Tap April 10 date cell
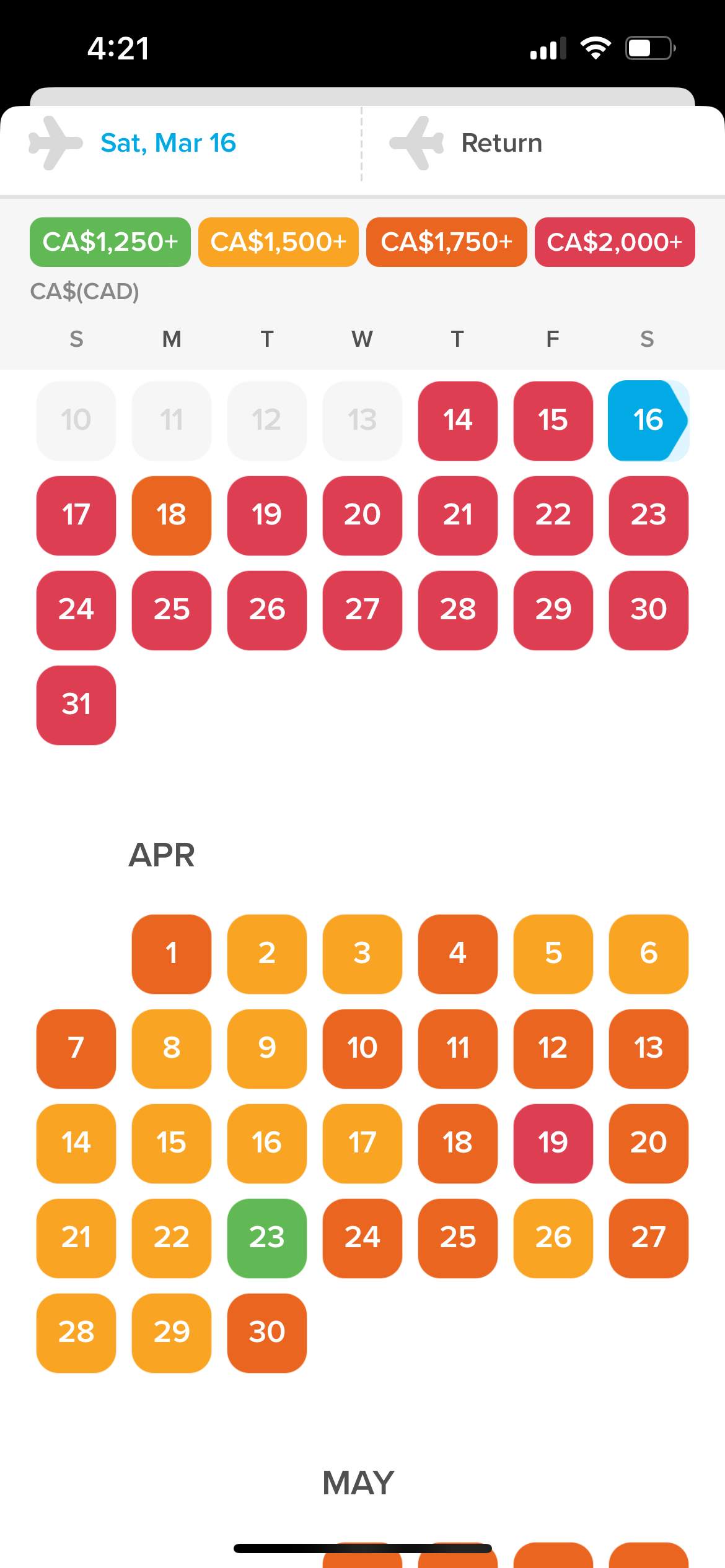 (x=362, y=1048)
